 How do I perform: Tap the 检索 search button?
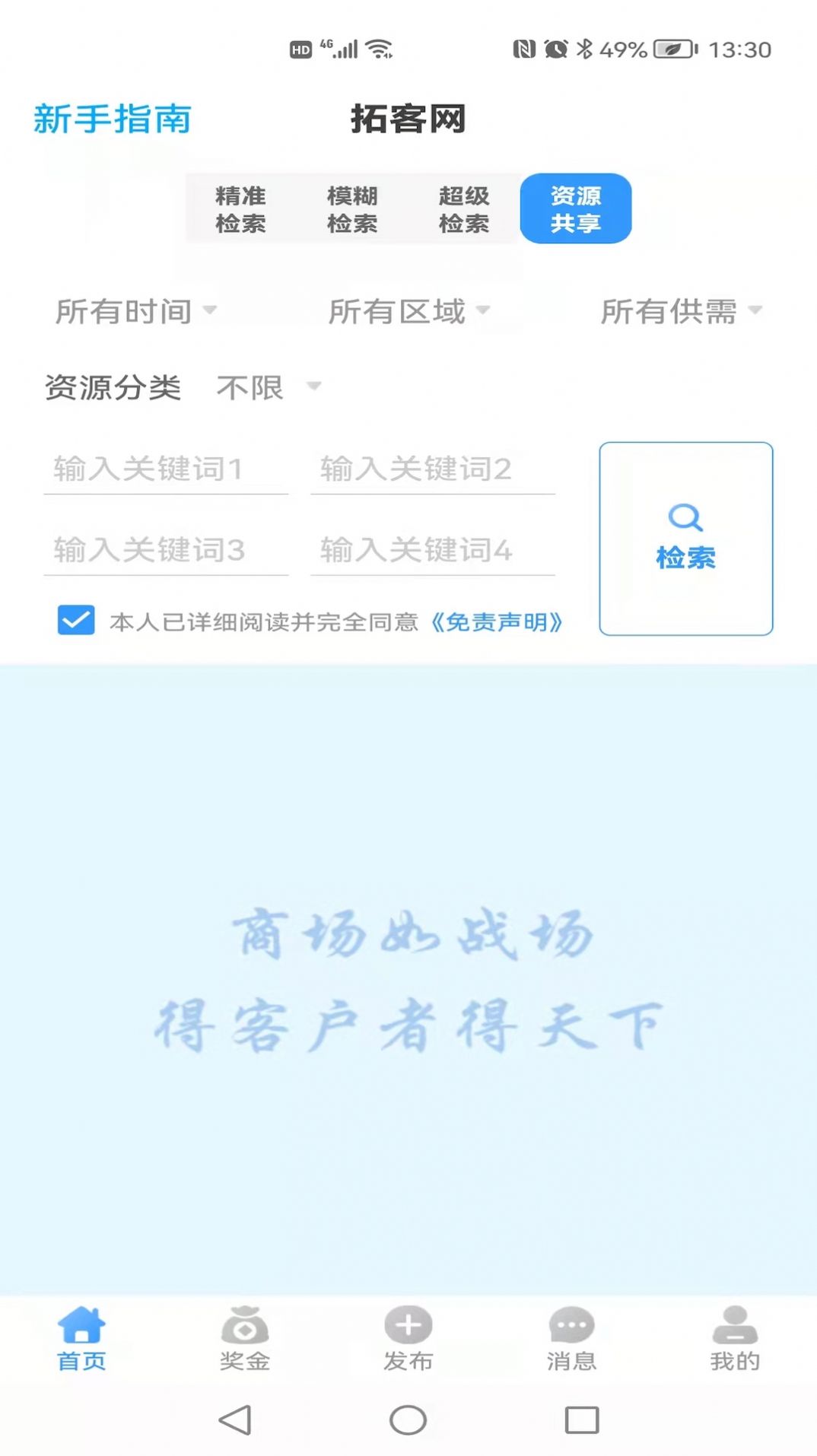coord(686,539)
